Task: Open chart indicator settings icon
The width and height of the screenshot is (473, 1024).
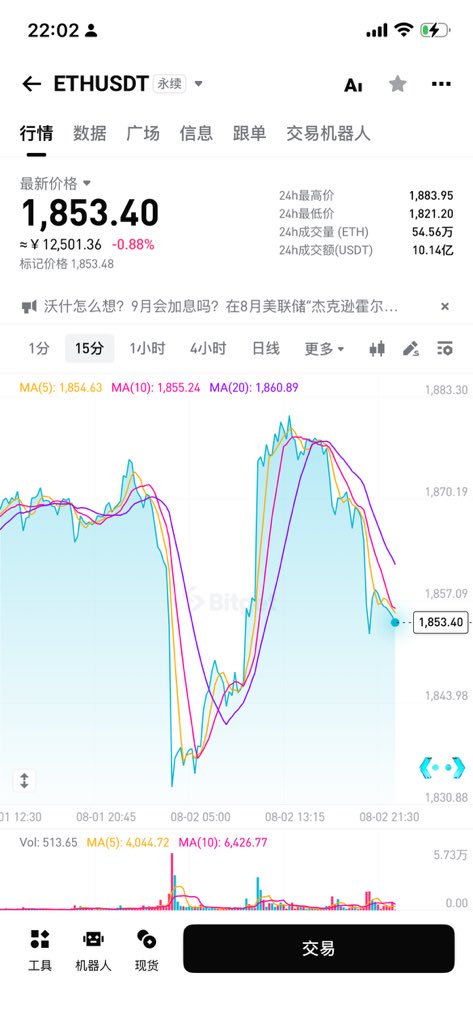Action: point(444,349)
